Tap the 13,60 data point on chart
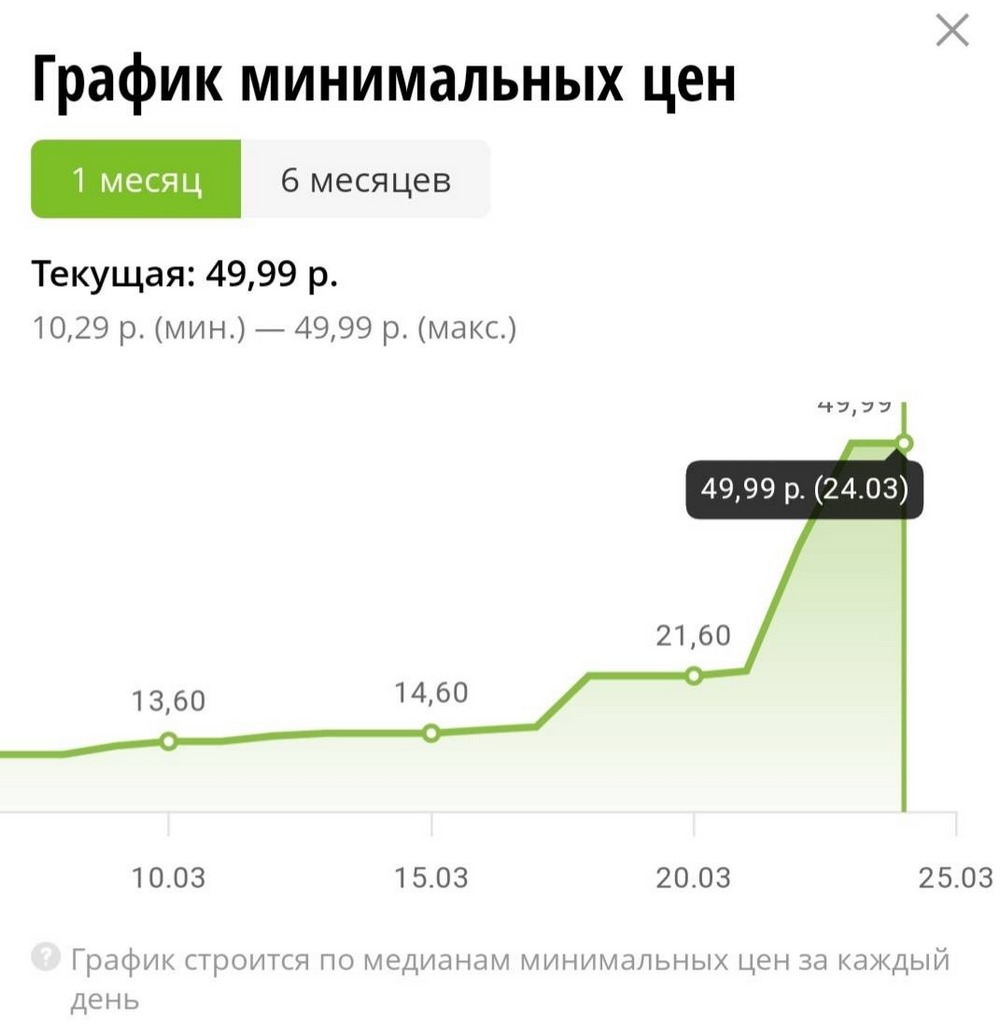Screen dimensions: 1000x1026 169,741
